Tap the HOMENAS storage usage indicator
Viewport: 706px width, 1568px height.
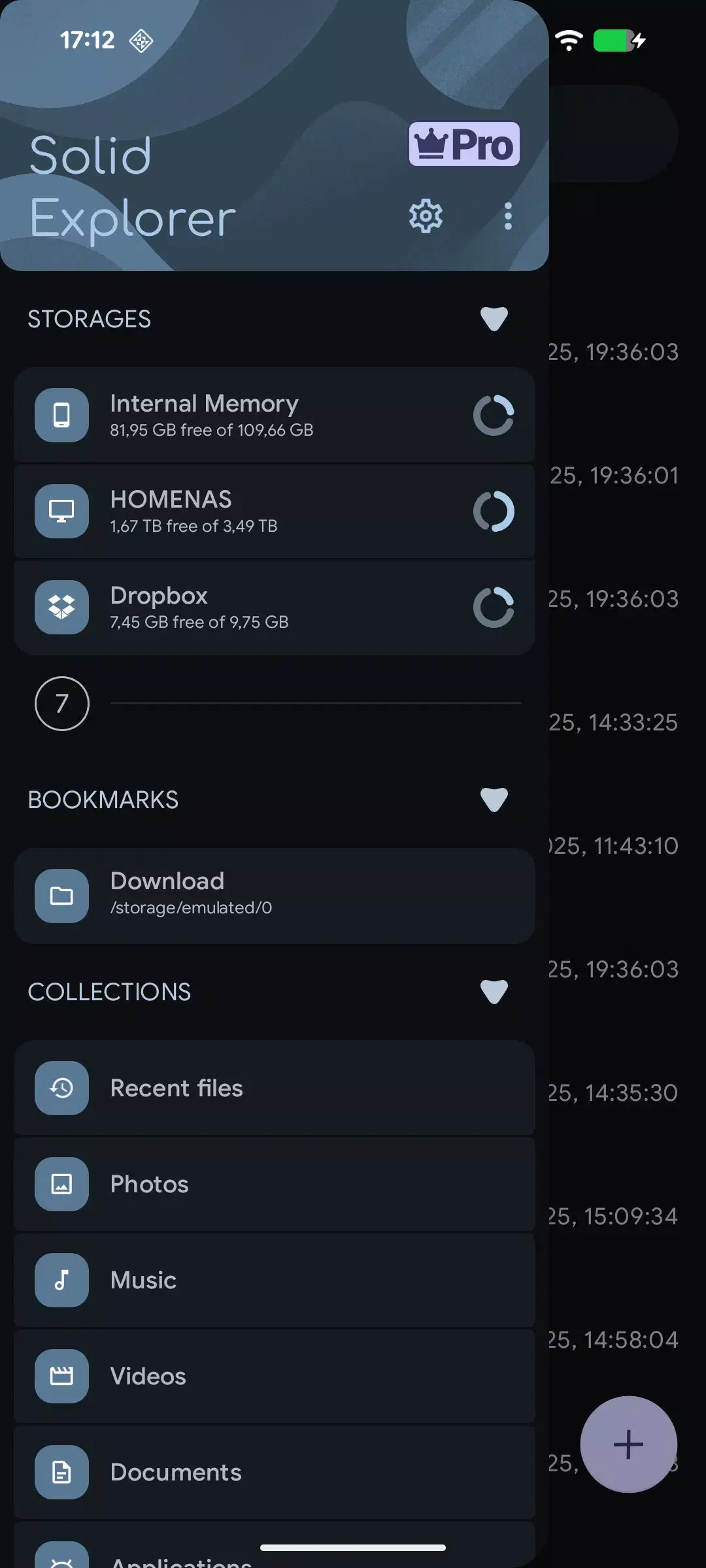(495, 511)
